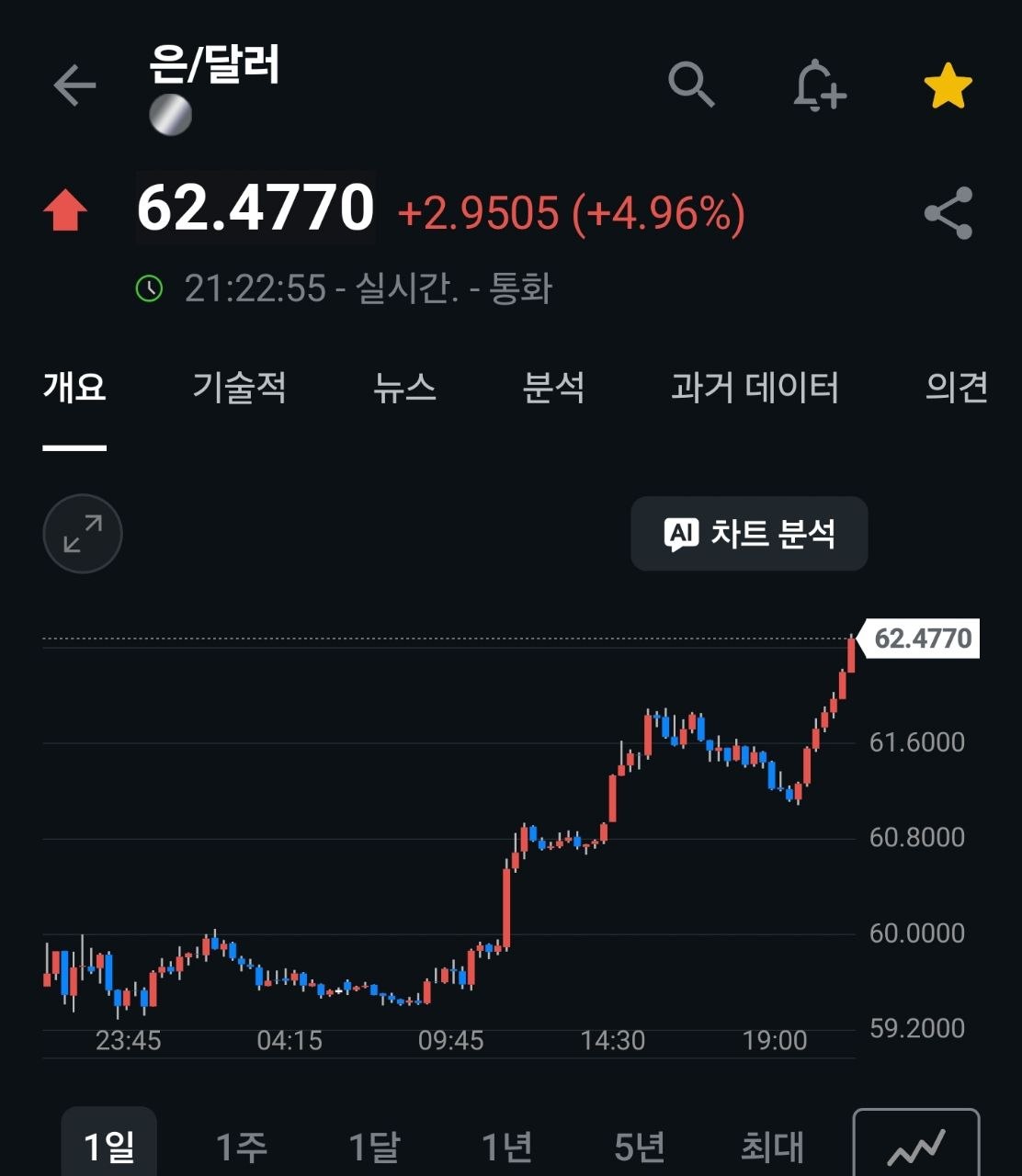Switch to the 기술적 tab
This screenshot has width=1022, height=1176.
click(239, 387)
